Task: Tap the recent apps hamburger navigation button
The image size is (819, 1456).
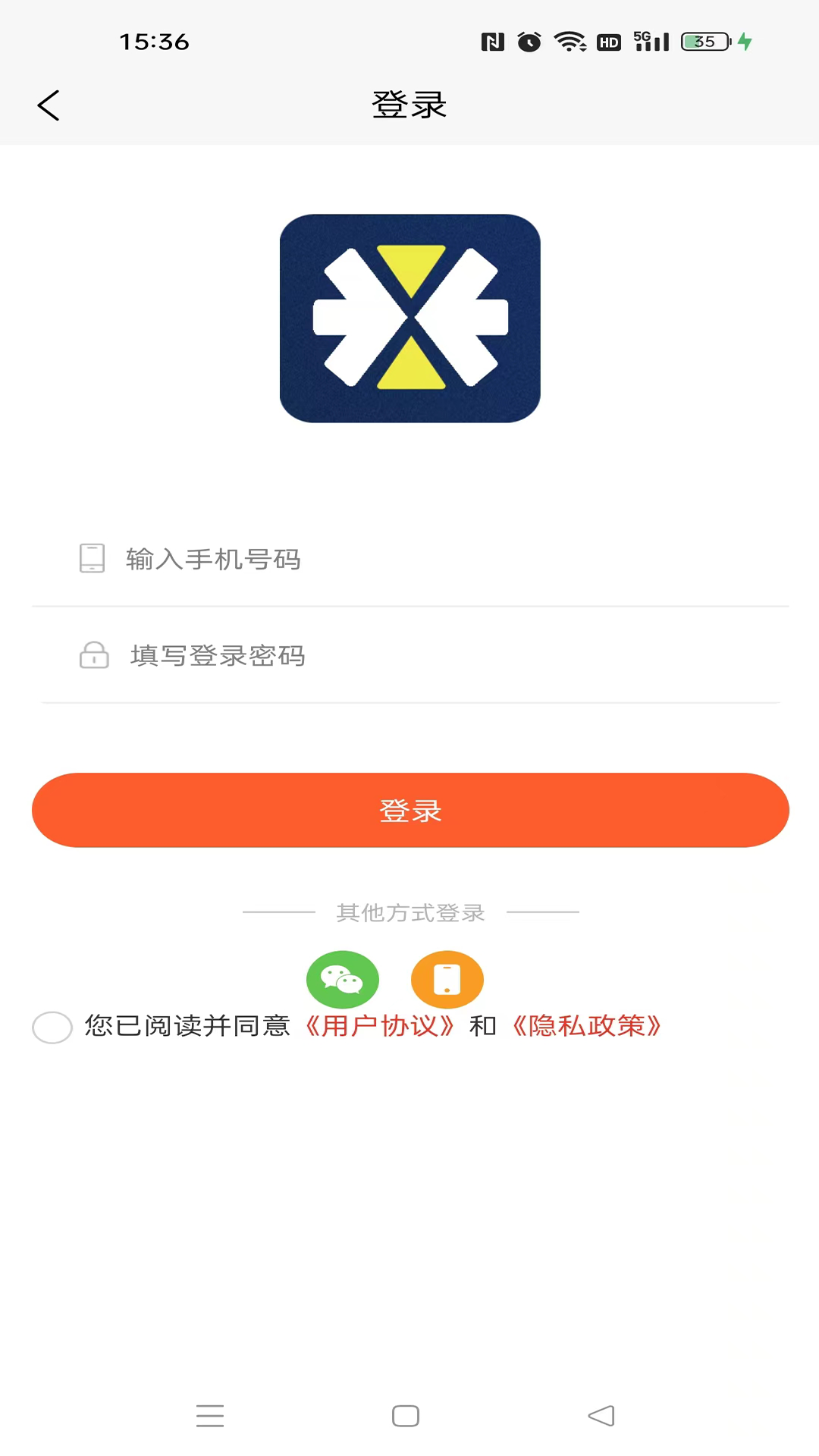Action: click(210, 1415)
